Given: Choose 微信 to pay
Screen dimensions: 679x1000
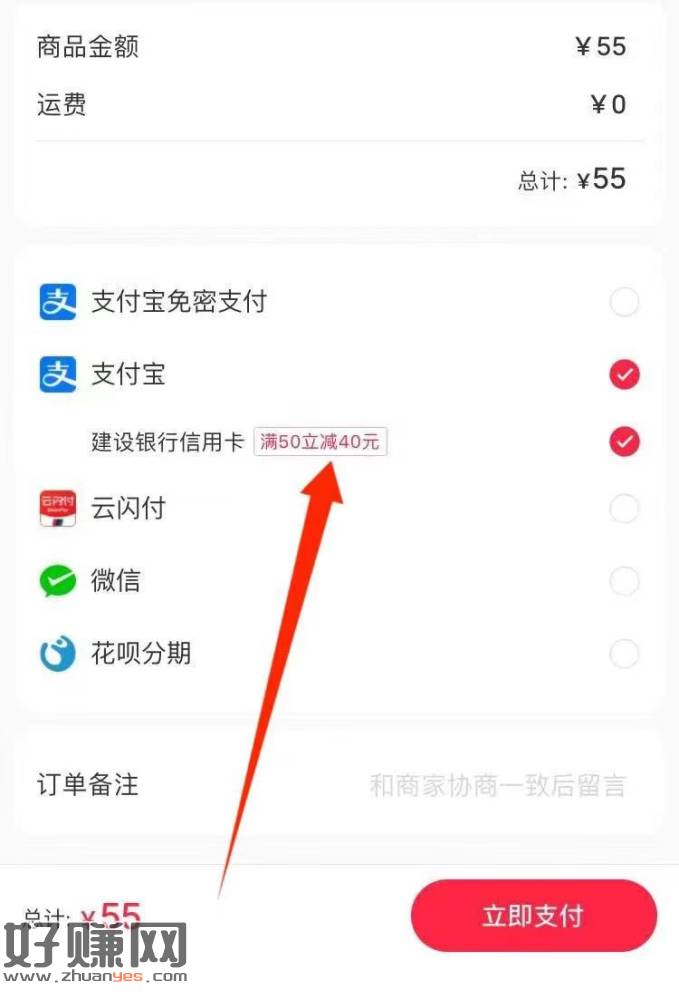Looking at the screenshot, I should point(624,581).
